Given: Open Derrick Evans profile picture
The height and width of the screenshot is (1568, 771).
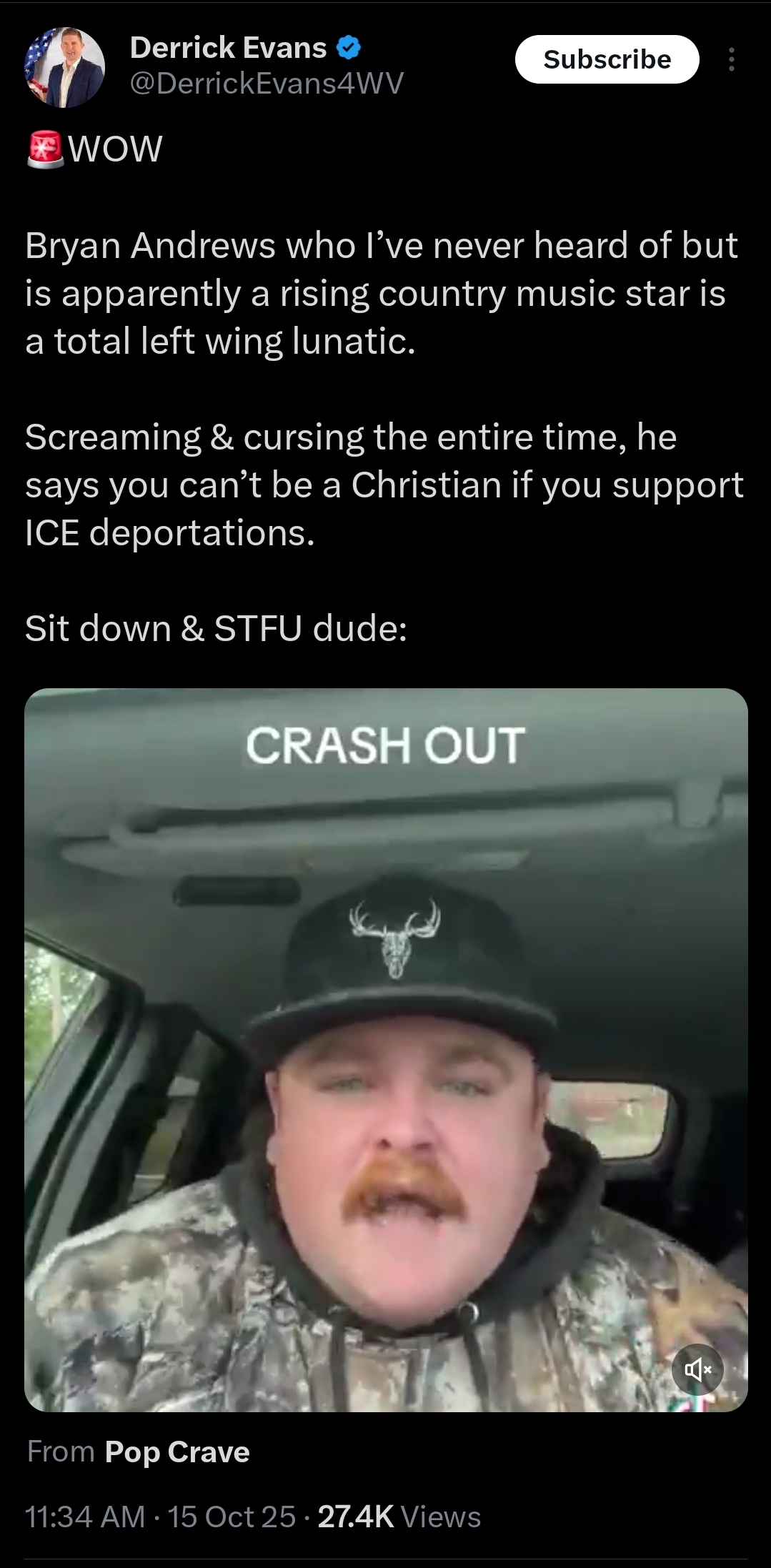Looking at the screenshot, I should [x=65, y=67].
